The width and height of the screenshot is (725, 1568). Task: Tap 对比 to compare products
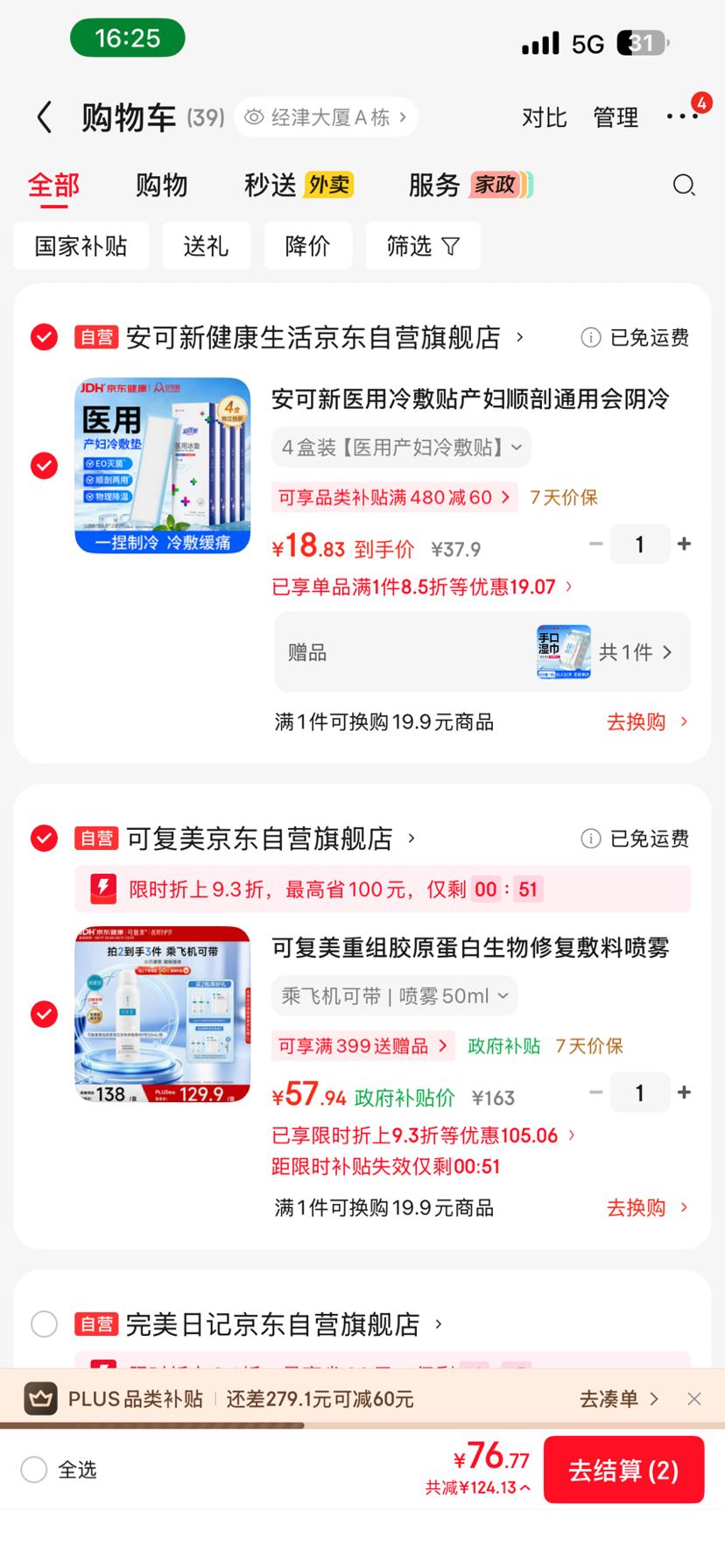544,117
